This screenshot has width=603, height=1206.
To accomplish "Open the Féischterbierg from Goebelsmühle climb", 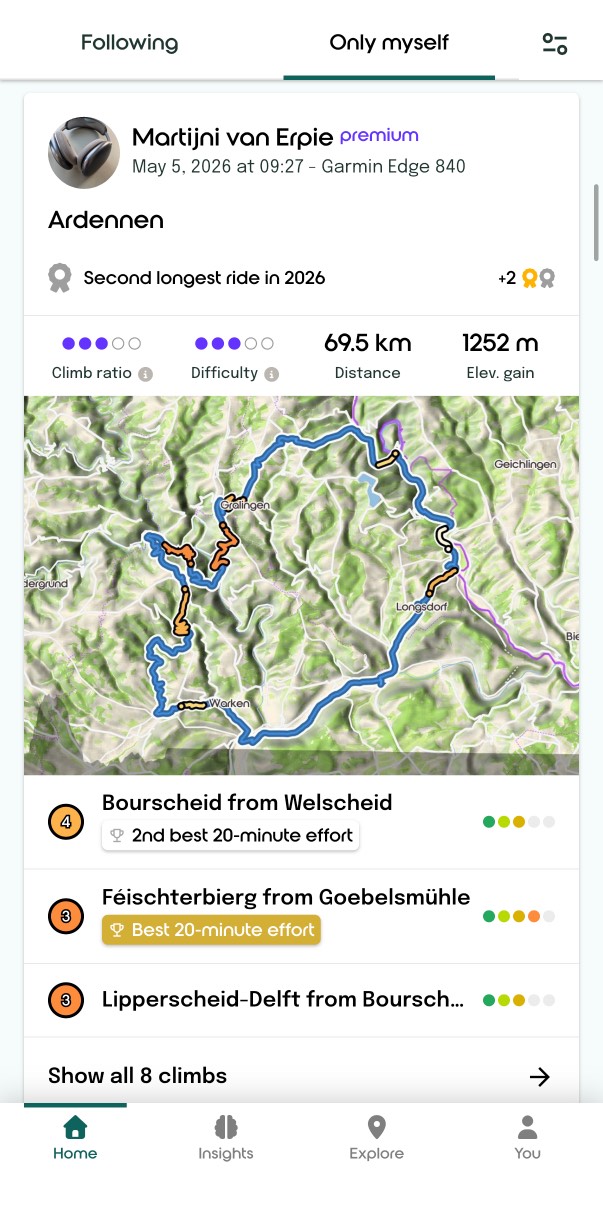I will pyautogui.click(x=301, y=916).
